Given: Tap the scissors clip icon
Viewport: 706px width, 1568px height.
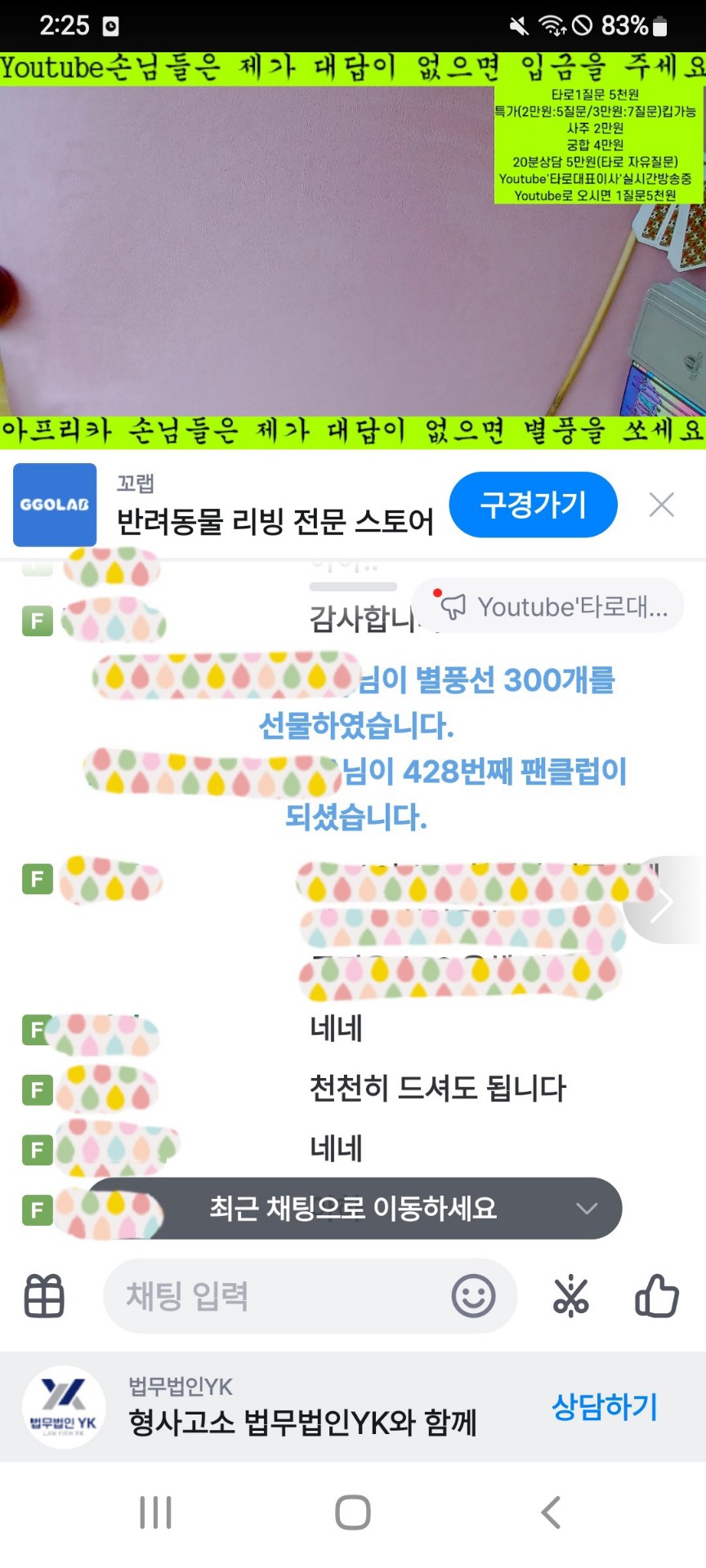Looking at the screenshot, I should 570,1296.
